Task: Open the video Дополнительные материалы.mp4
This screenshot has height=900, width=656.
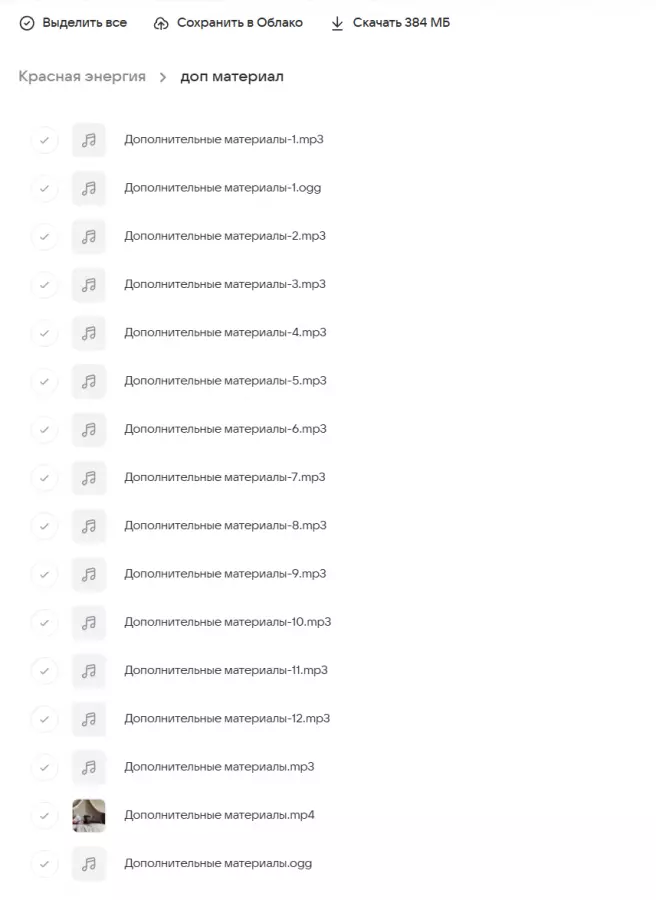Action: 219,815
